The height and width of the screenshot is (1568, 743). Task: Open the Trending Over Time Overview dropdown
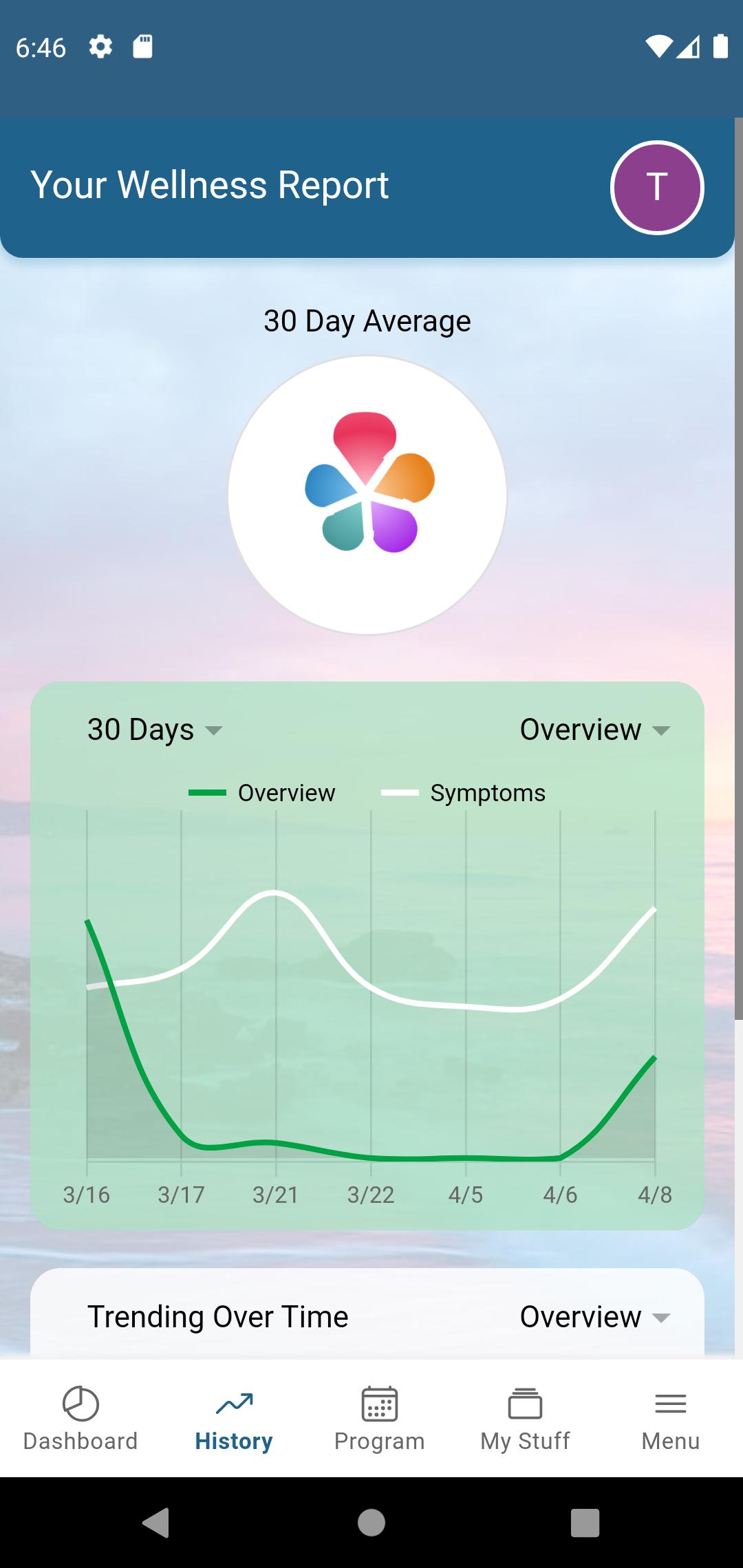click(x=594, y=1317)
